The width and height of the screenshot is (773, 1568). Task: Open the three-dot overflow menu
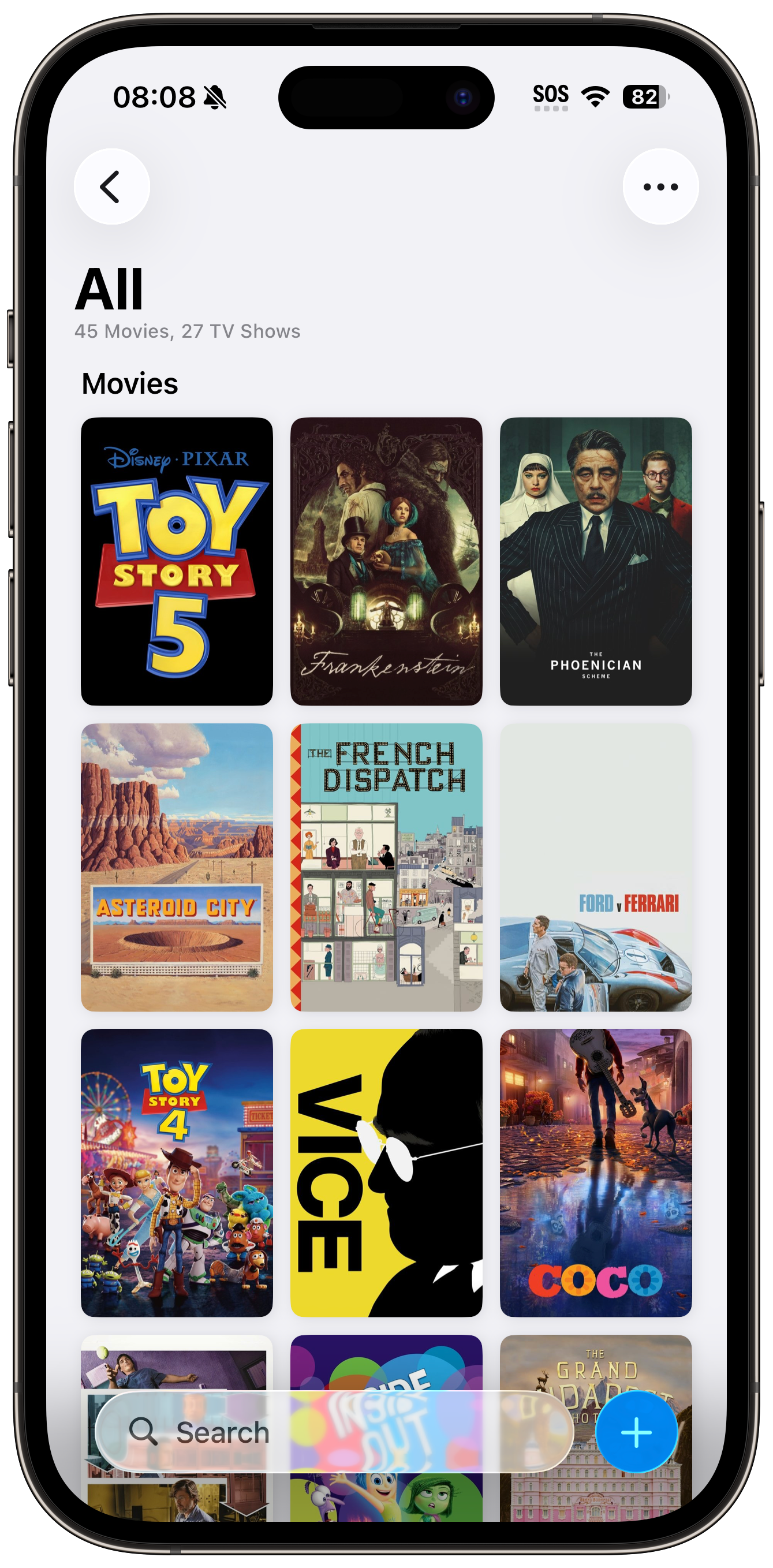(660, 187)
